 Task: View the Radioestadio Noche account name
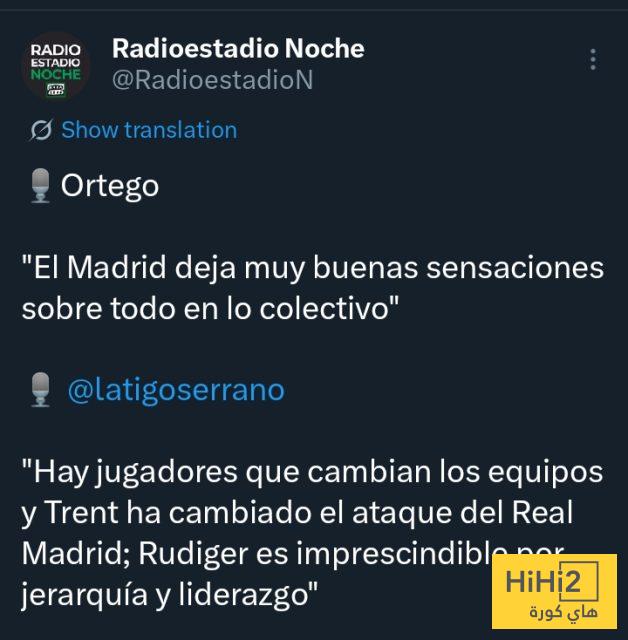coord(237,48)
